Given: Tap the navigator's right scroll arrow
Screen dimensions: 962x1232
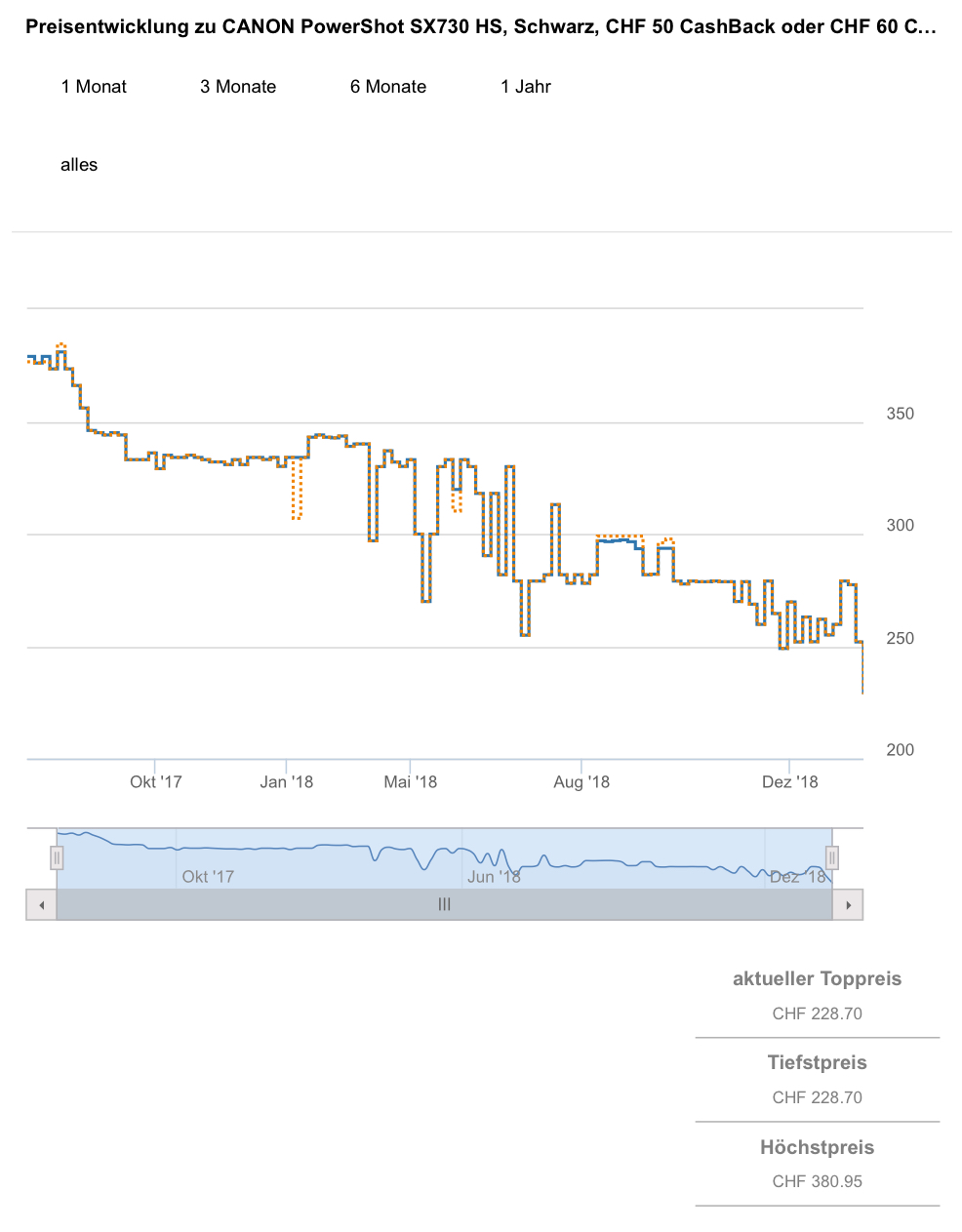Looking at the screenshot, I should click(x=848, y=905).
